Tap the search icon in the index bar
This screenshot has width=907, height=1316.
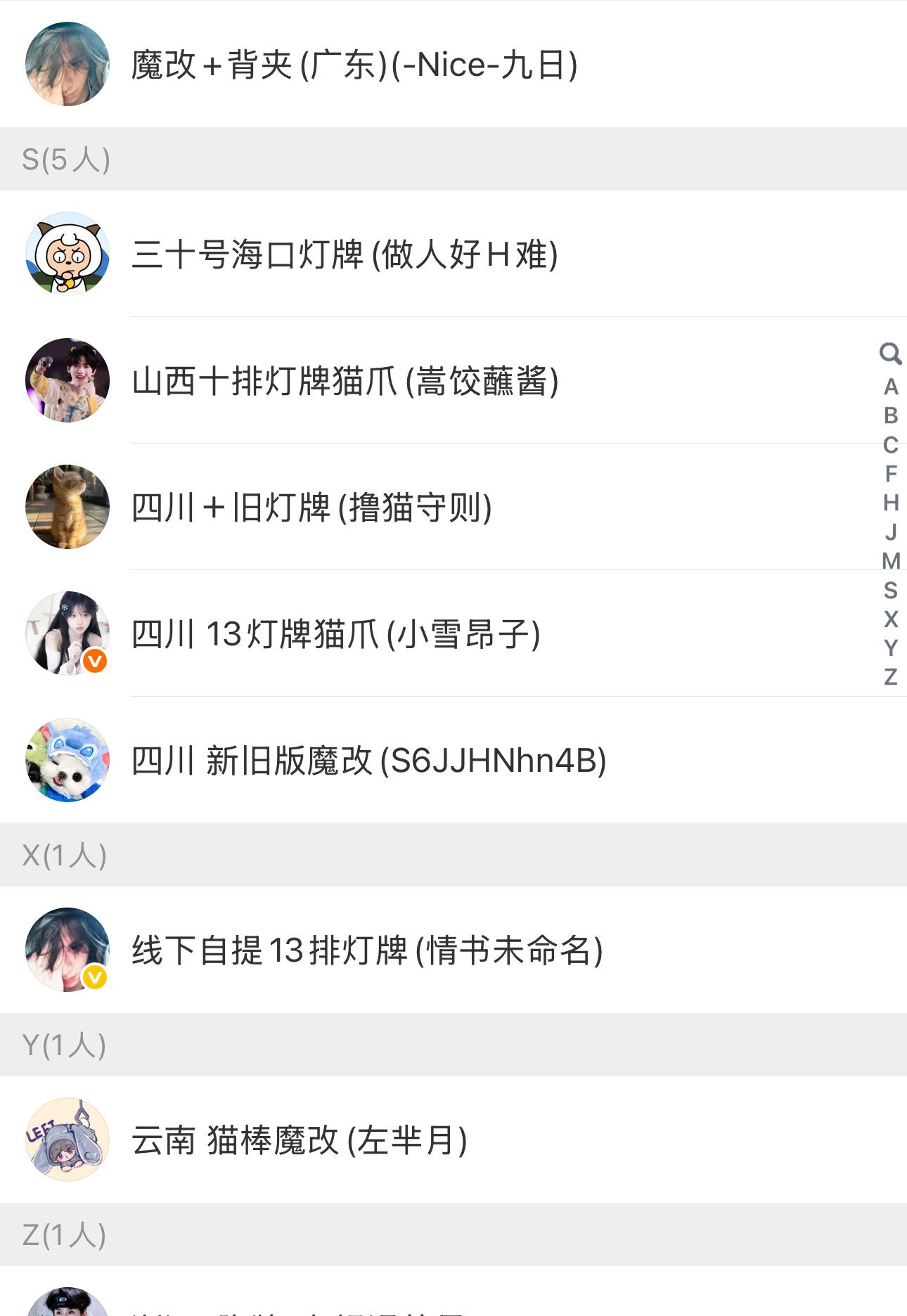pyautogui.click(x=890, y=354)
